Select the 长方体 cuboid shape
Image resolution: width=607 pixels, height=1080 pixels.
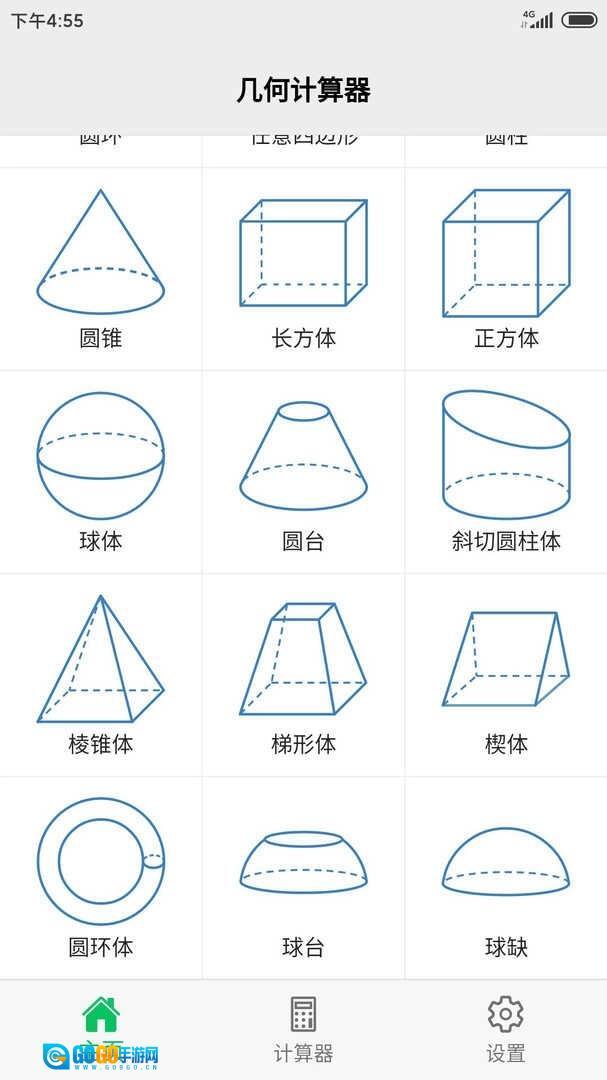coord(303,268)
